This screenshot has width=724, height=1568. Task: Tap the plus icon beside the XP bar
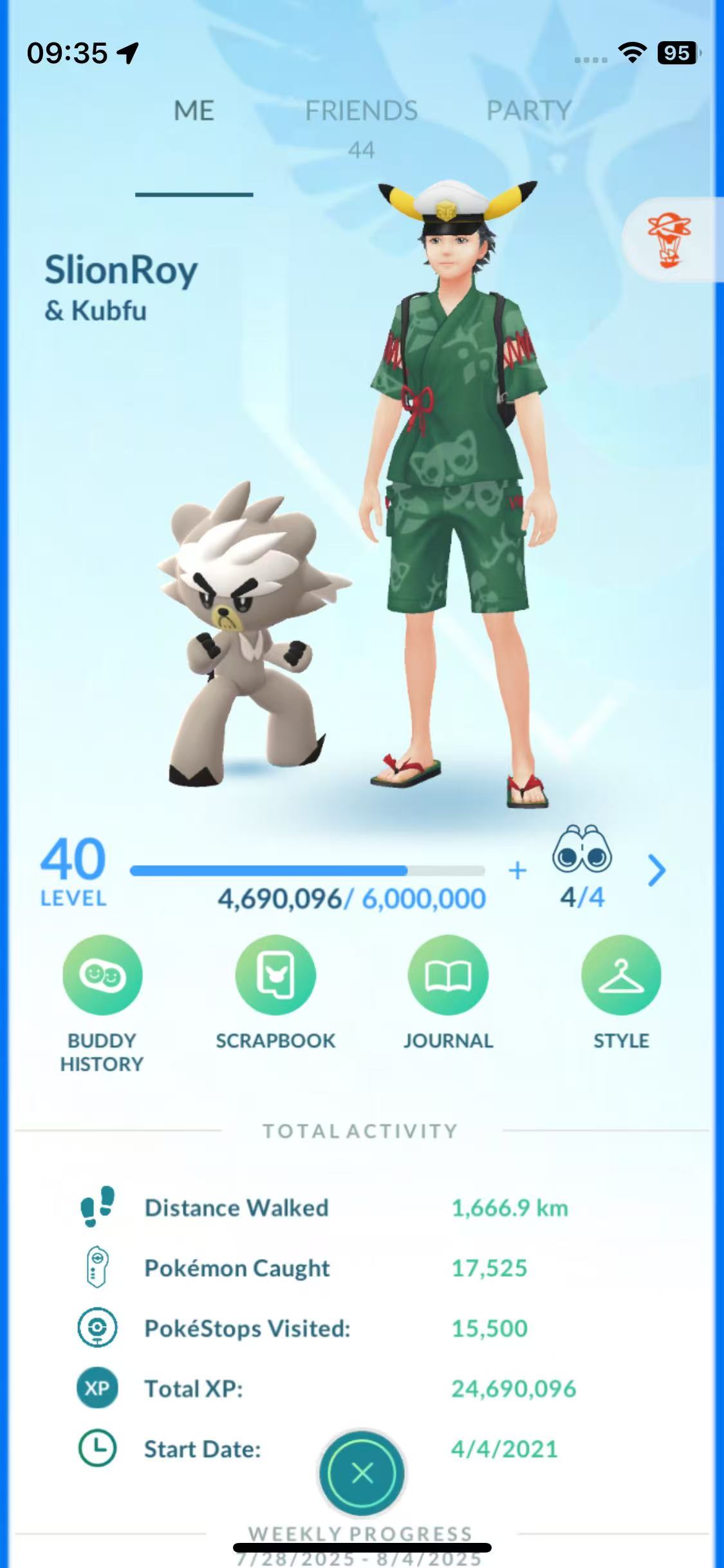tap(517, 871)
